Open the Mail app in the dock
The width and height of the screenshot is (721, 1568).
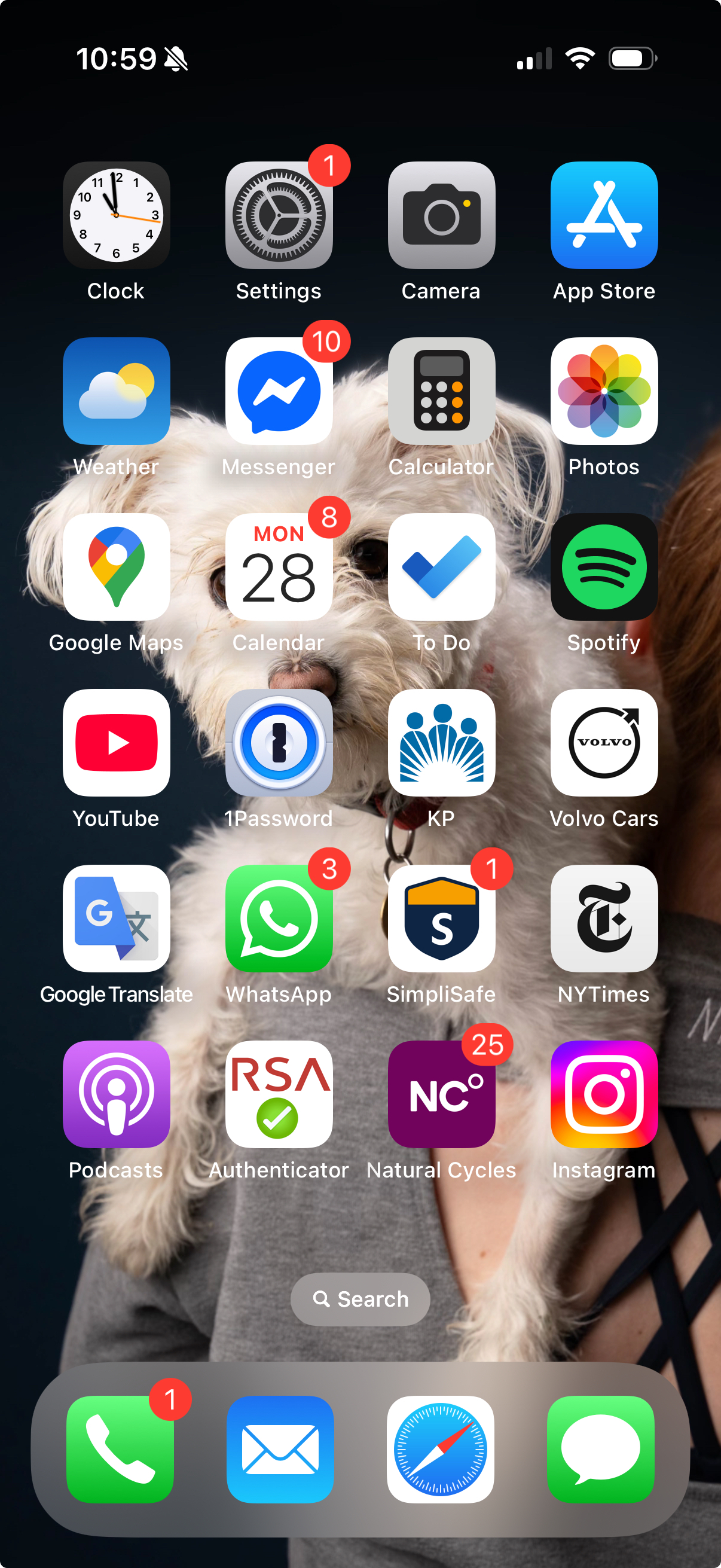point(280,1450)
